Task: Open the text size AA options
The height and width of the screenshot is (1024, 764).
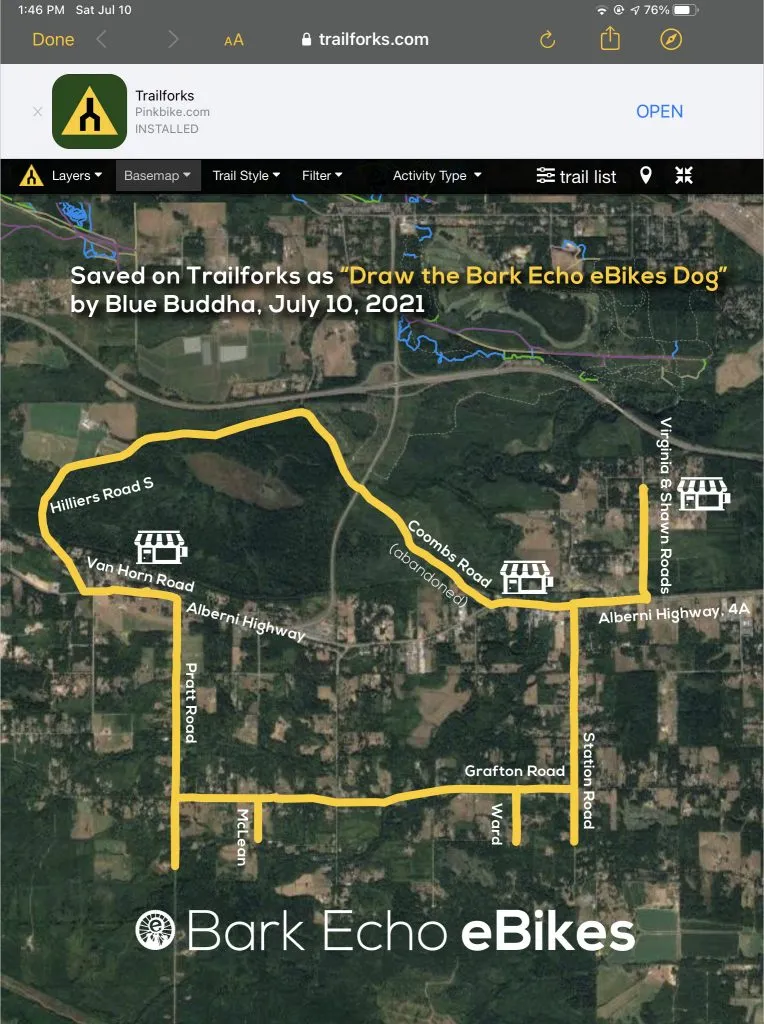Action: 234,40
